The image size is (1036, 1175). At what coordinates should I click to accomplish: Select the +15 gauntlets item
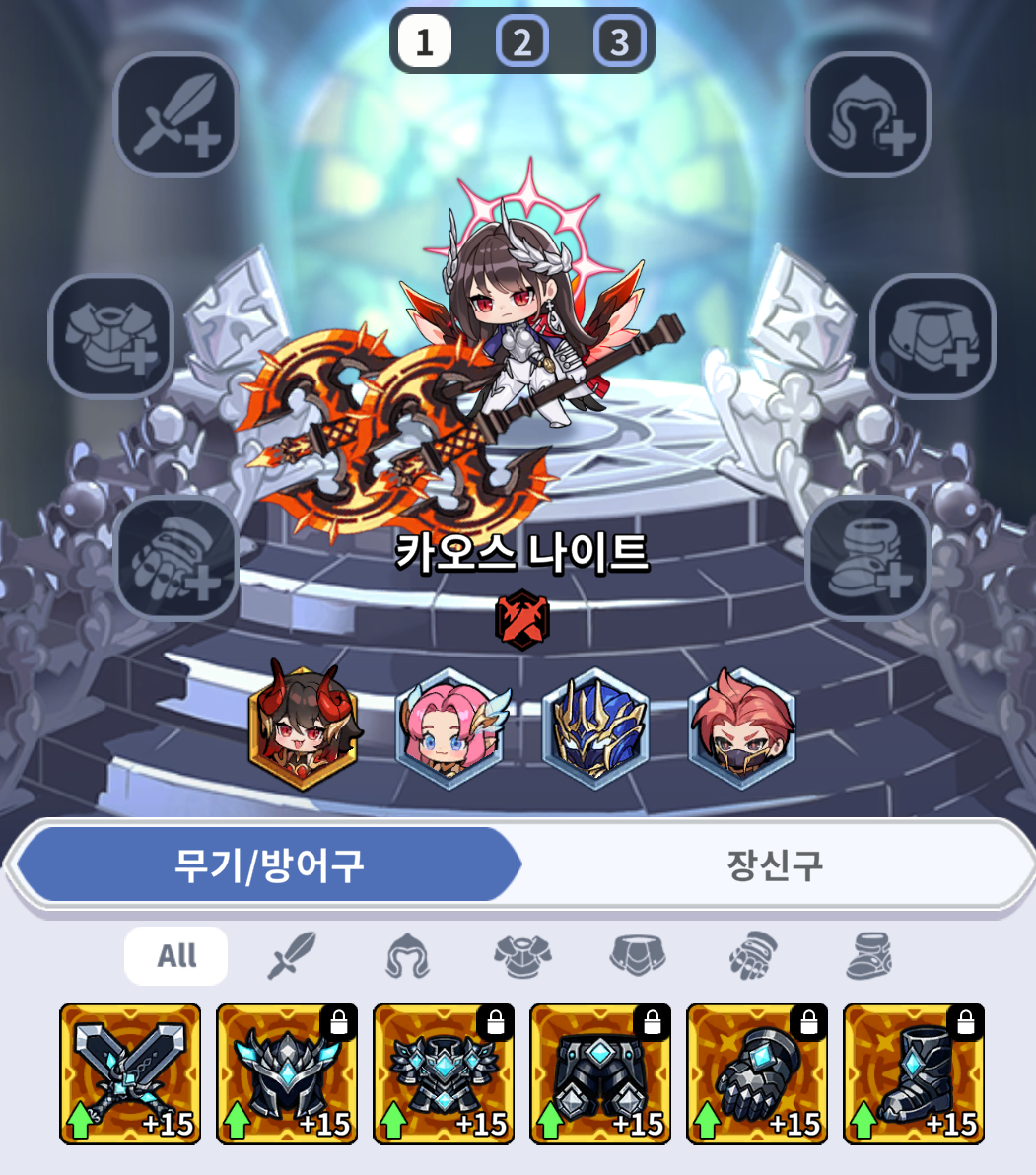coord(757,1073)
